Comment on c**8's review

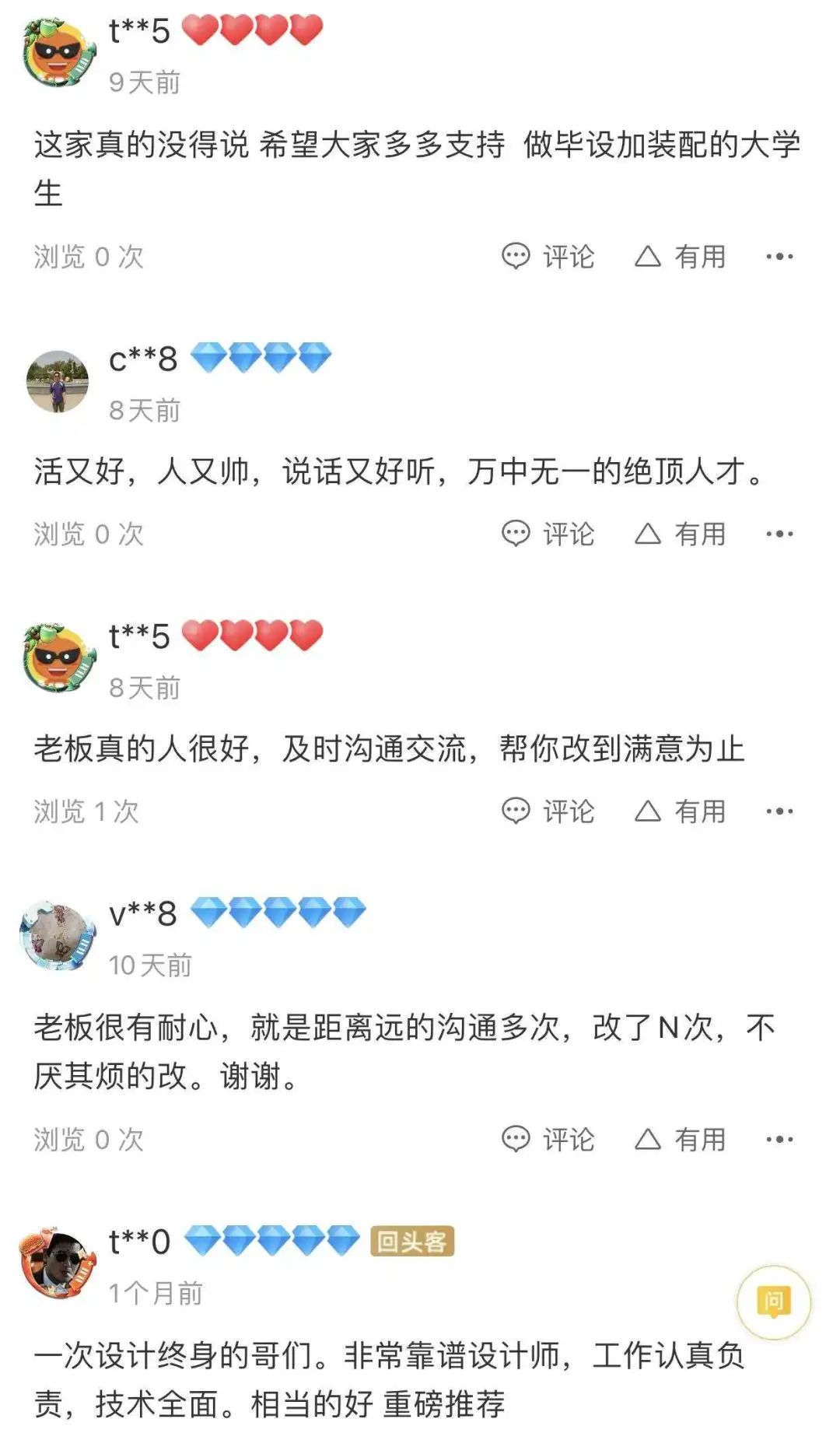click(x=548, y=534)
